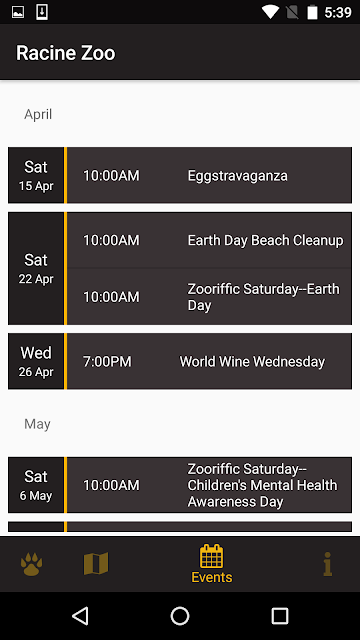Open the Eggstravaganza event
Viewport: 360px width, 640px height.
click(209, 175)
